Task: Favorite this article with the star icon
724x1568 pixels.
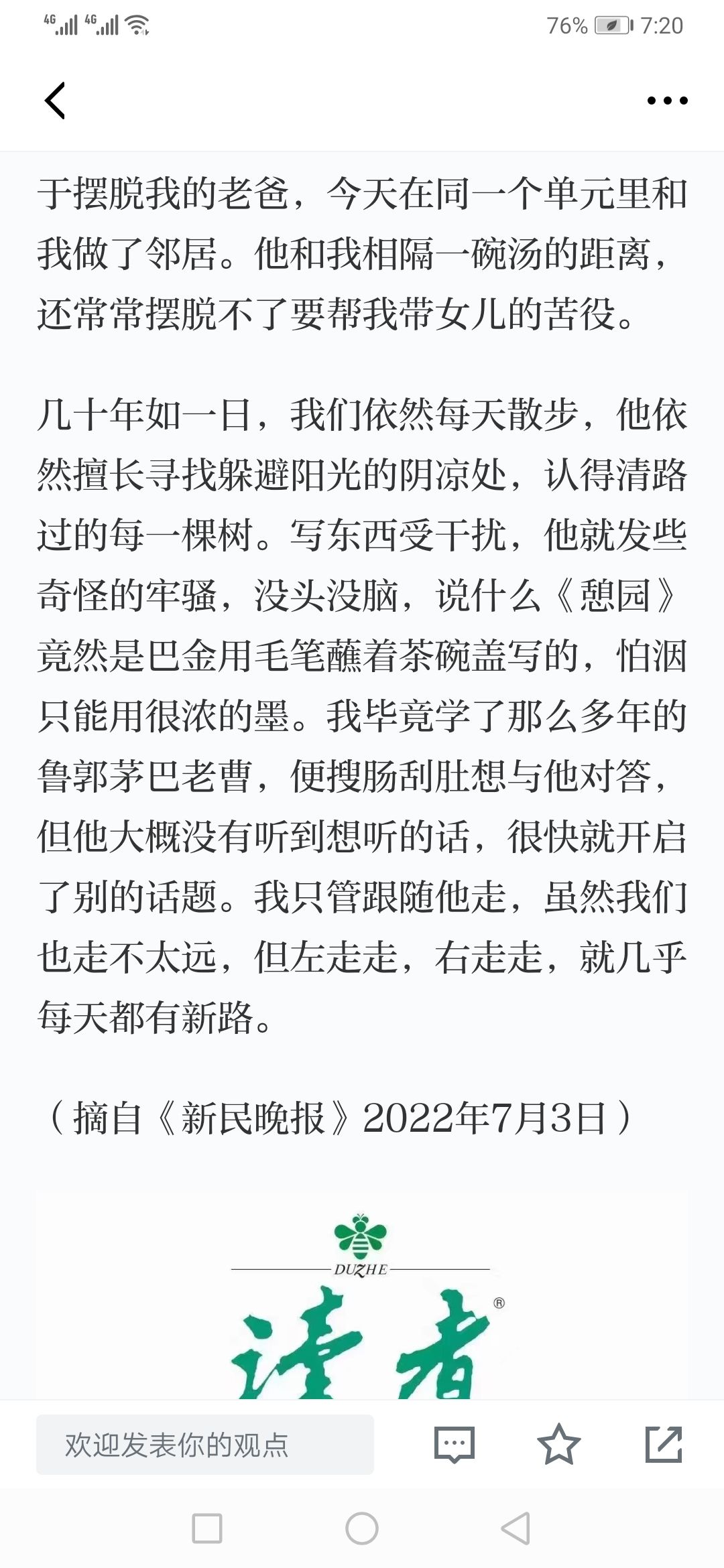Action: pos(558,1444)
